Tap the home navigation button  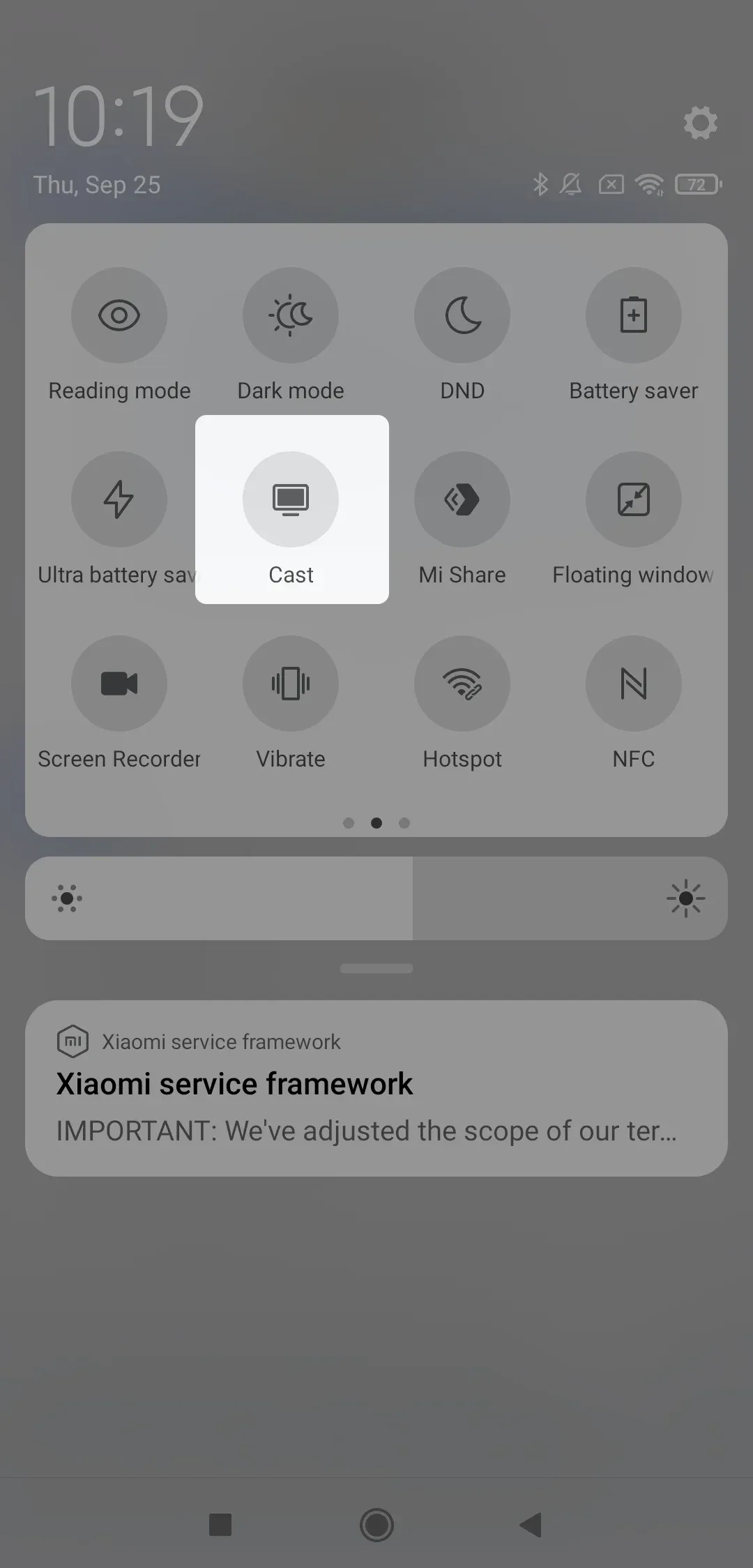pos(376,1525)
